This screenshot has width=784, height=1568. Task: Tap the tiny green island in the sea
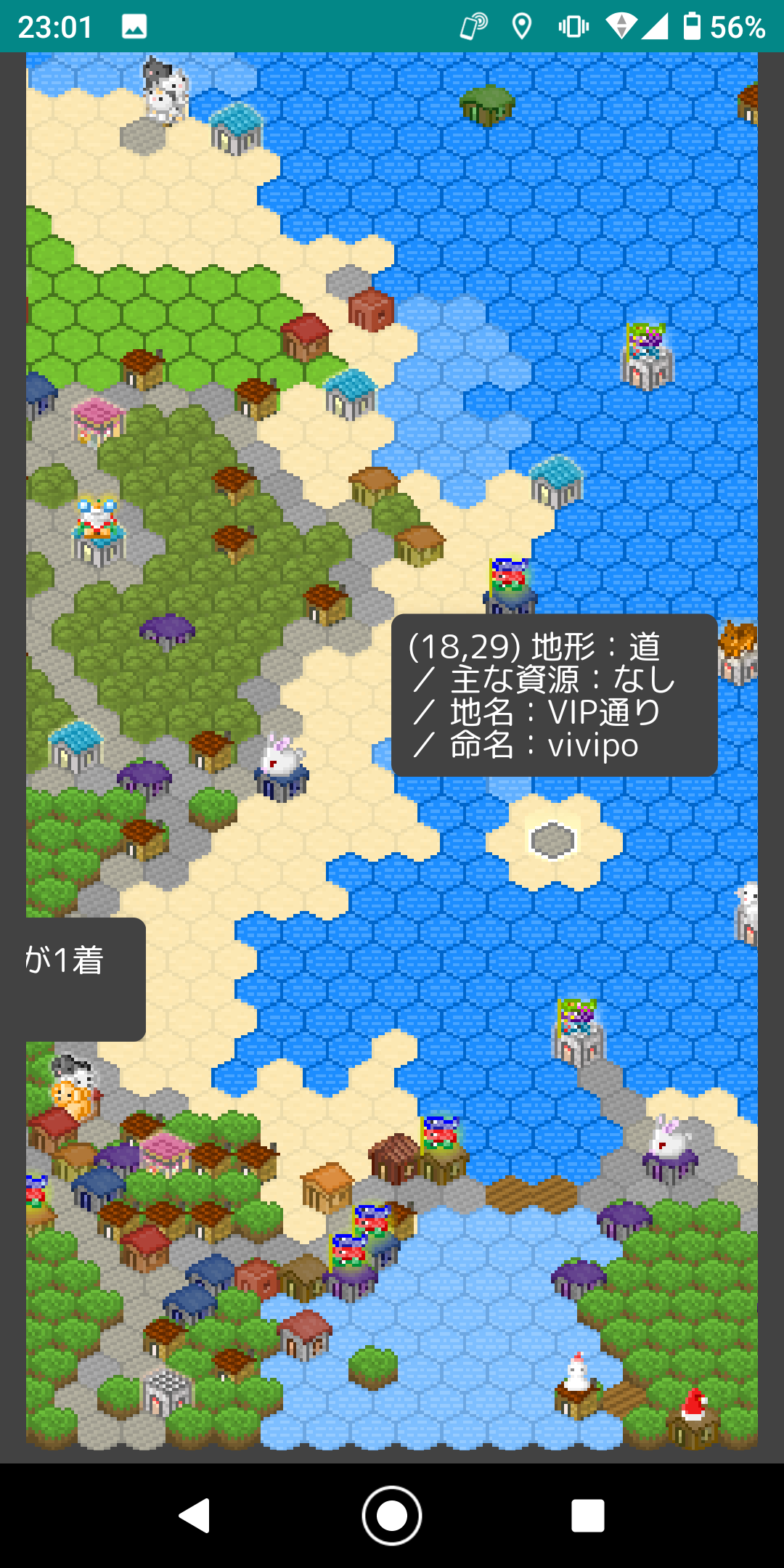pyautogui.click(x=487, y=105)
